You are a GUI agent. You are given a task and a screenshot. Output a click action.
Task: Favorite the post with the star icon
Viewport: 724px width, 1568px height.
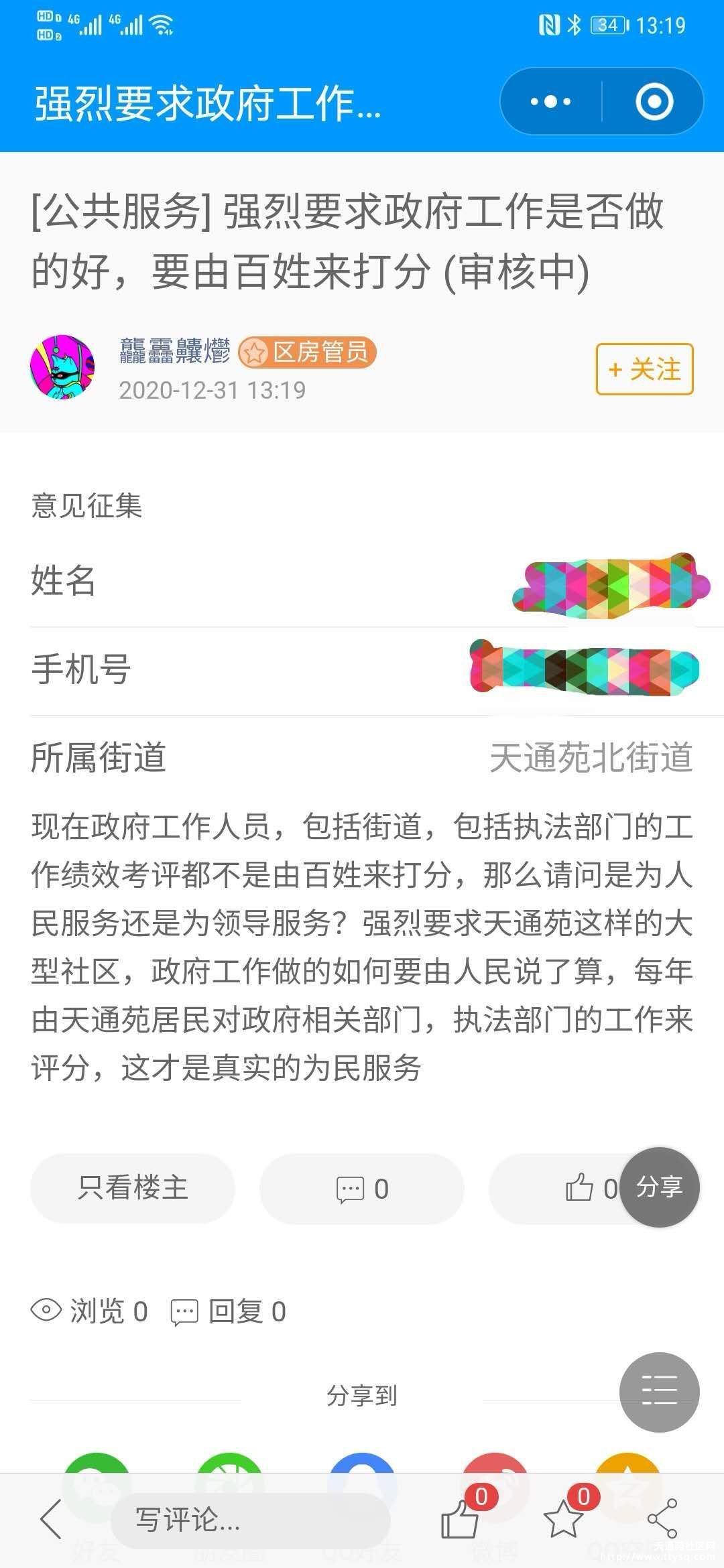coord(564,1518)
